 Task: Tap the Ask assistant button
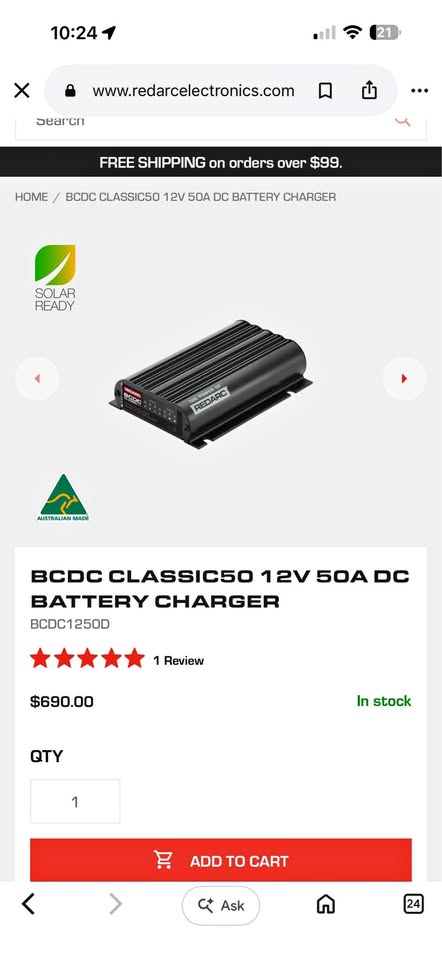coord(221,906)
